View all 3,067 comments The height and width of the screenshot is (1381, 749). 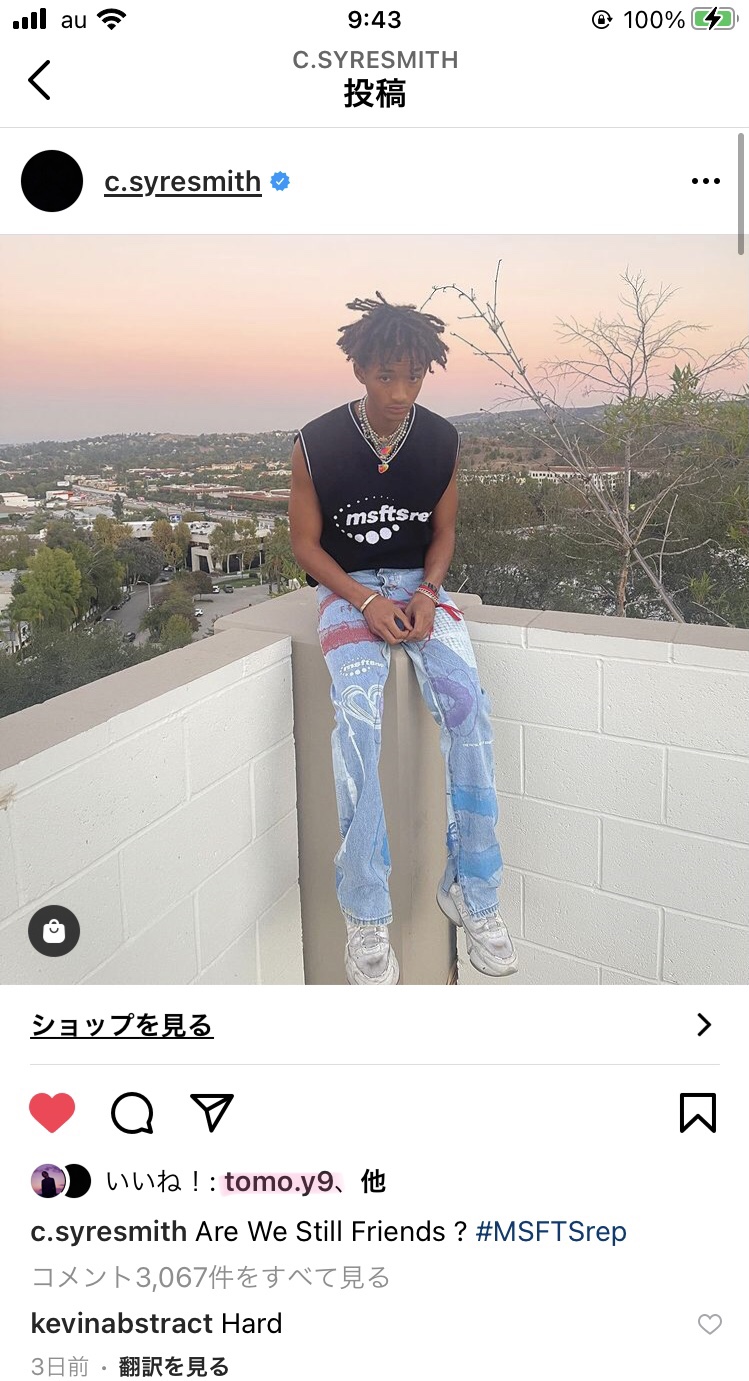point(210,1277)
